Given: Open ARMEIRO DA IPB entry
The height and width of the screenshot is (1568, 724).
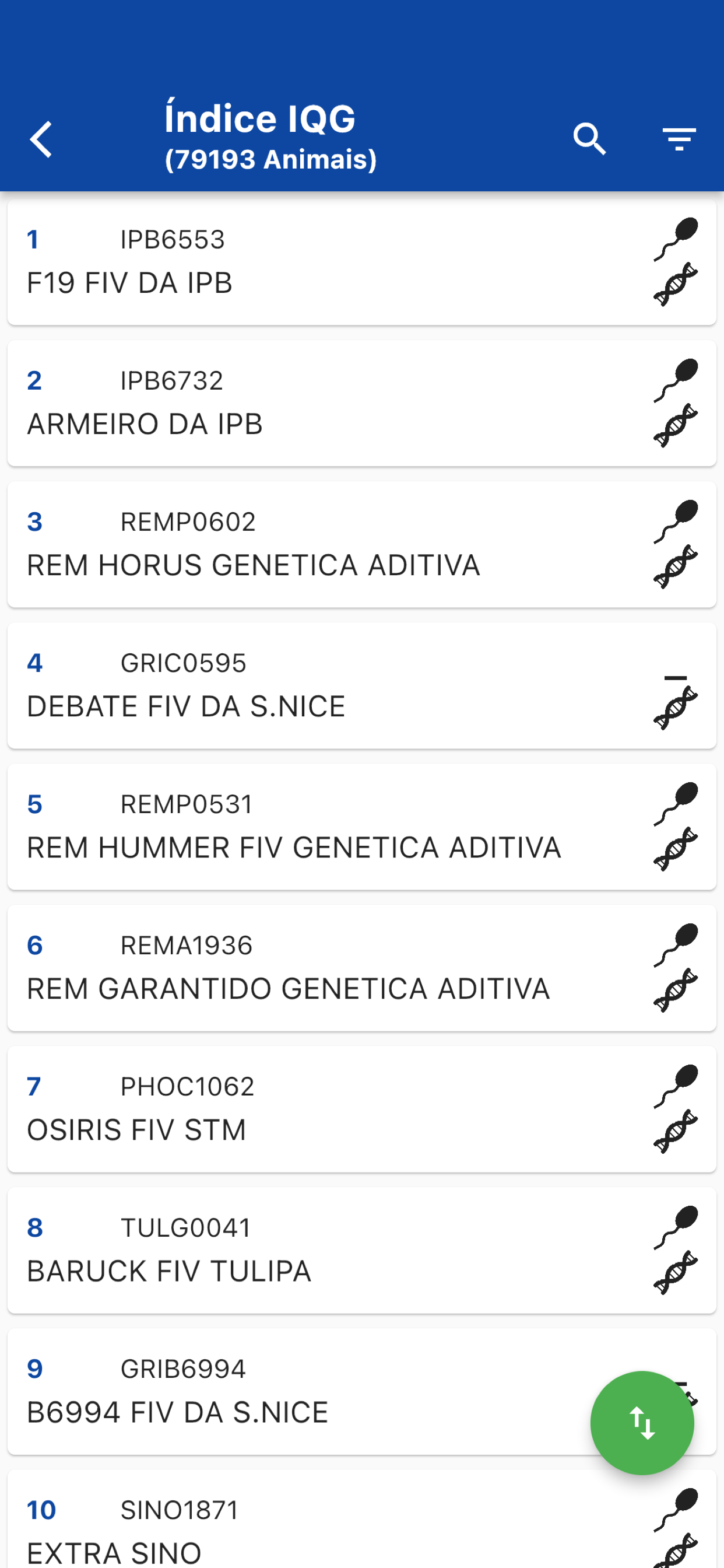Looking at the screenshot, I should 362,404.
